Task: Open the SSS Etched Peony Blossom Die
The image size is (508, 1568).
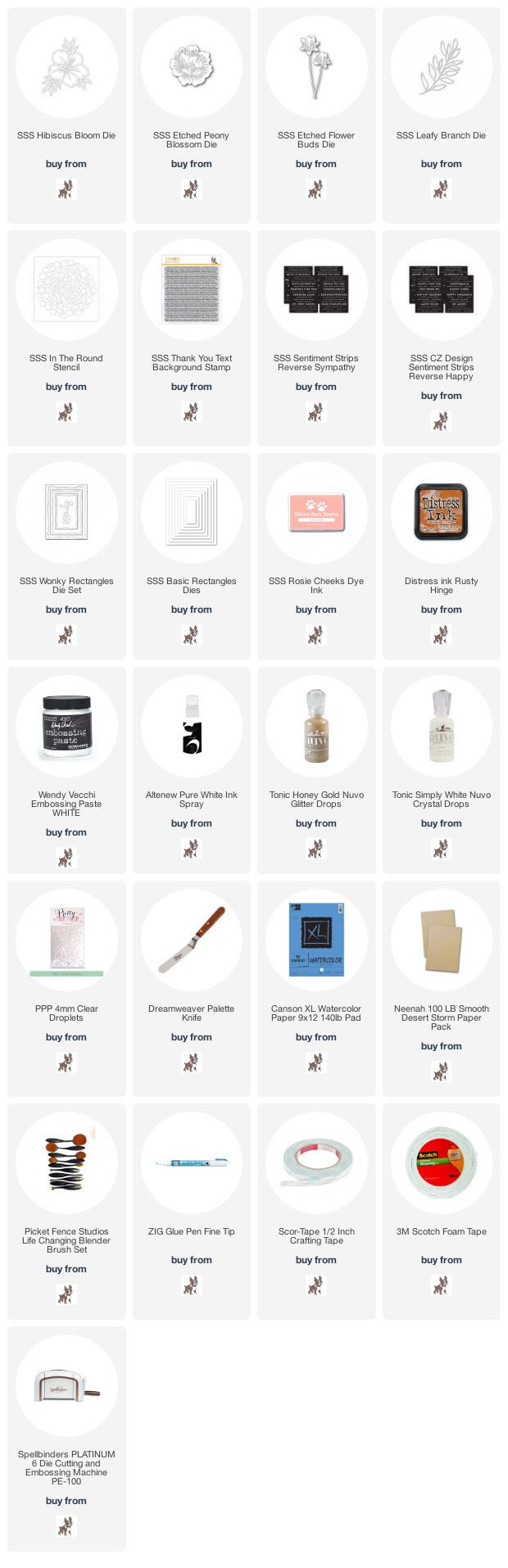Action: tap(191, 68)
